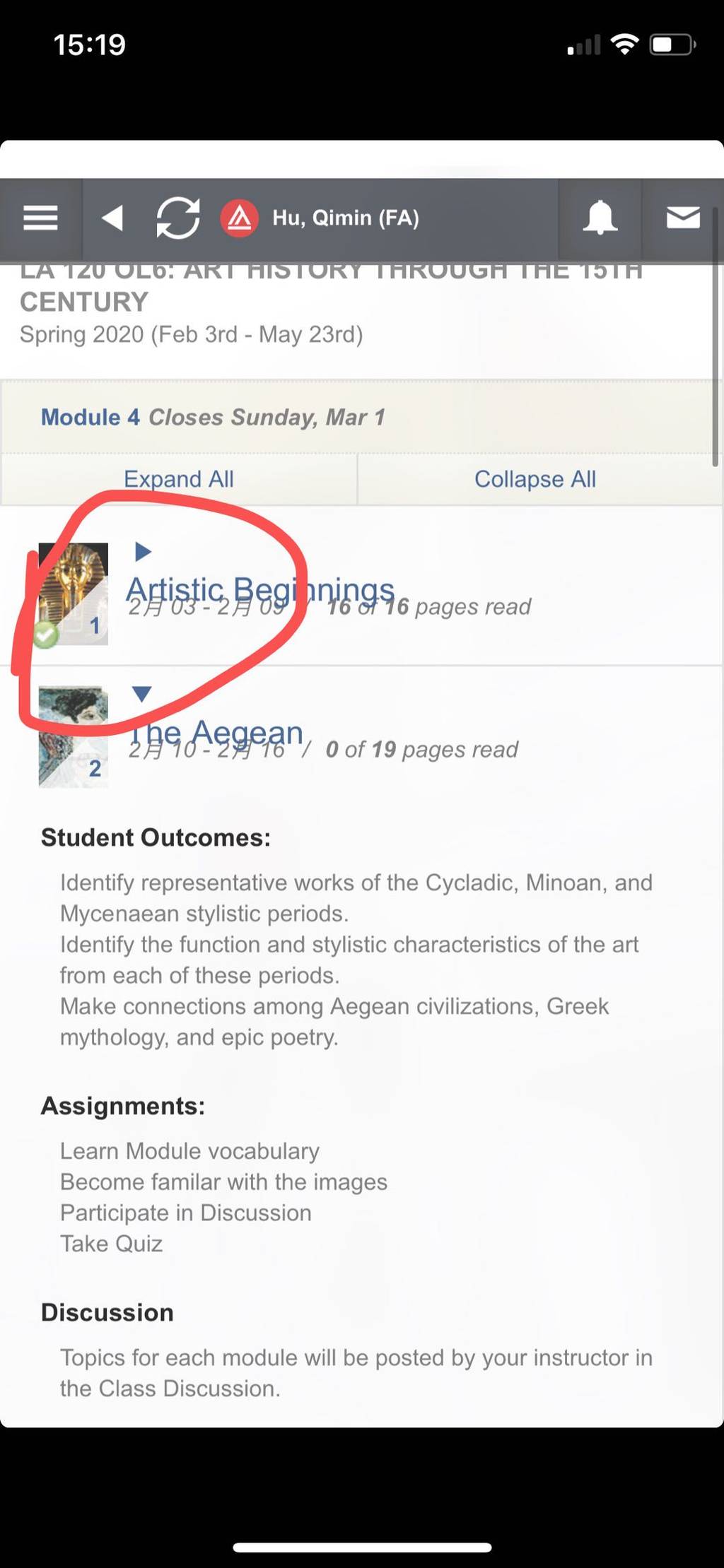
Task: Go back with the left arrow
Action: click(x=112, y=218)
